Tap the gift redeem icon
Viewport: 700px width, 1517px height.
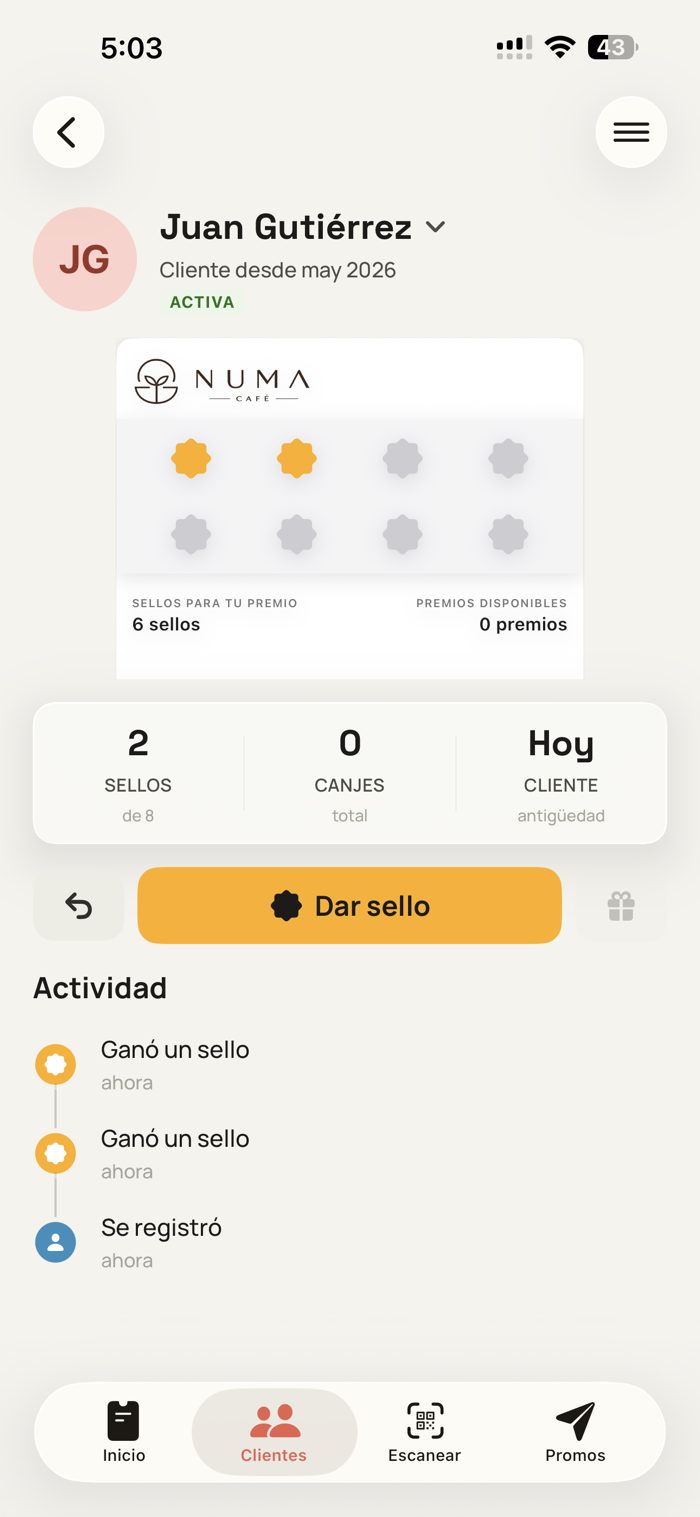621,906
